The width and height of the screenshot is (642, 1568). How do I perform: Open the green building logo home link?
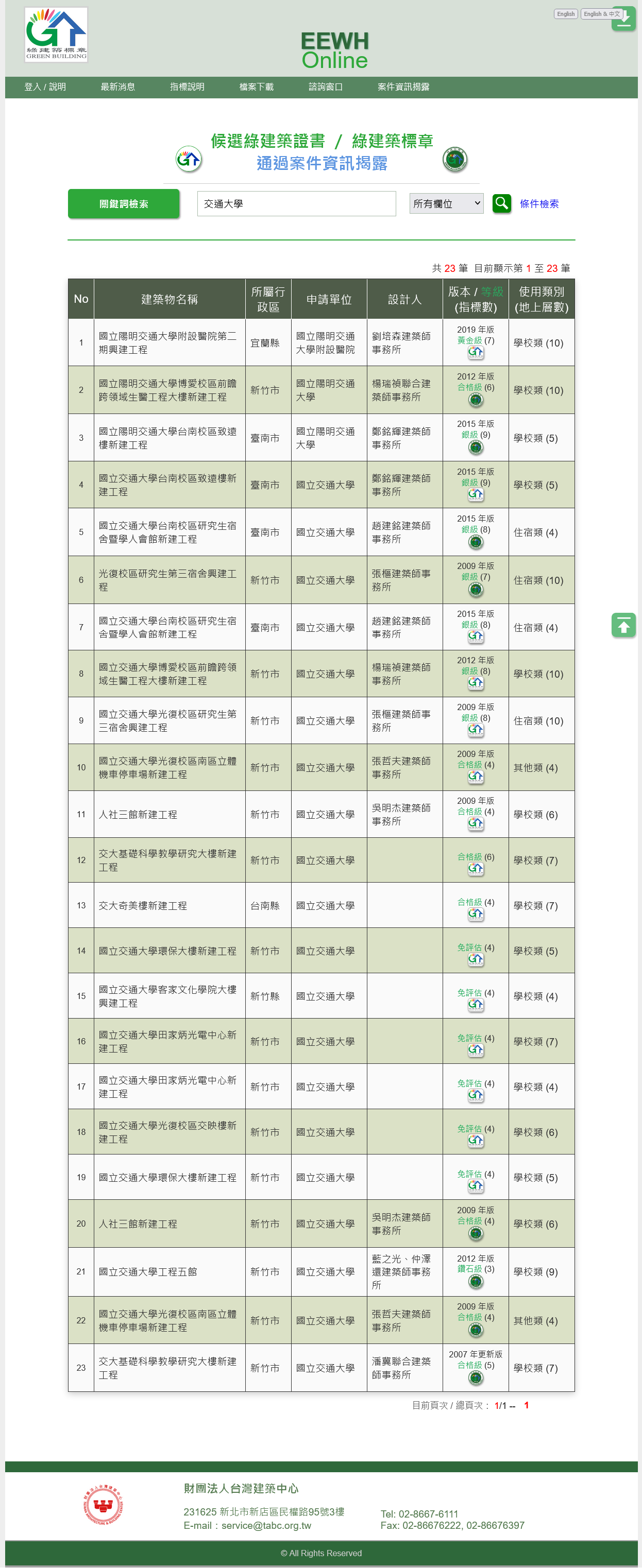coord(56,35)
